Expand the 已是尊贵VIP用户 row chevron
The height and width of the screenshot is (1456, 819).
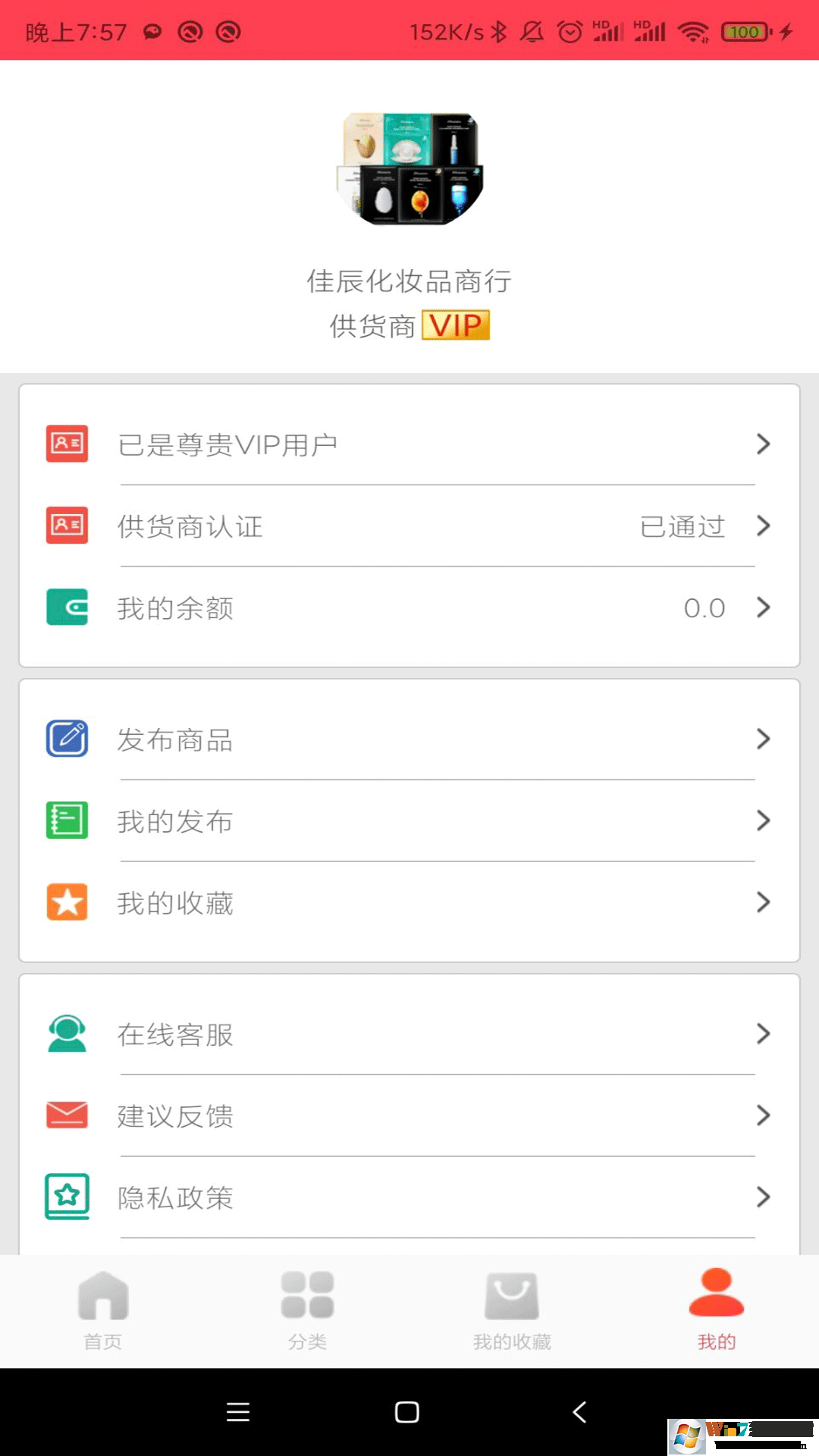tap(763, 444)
